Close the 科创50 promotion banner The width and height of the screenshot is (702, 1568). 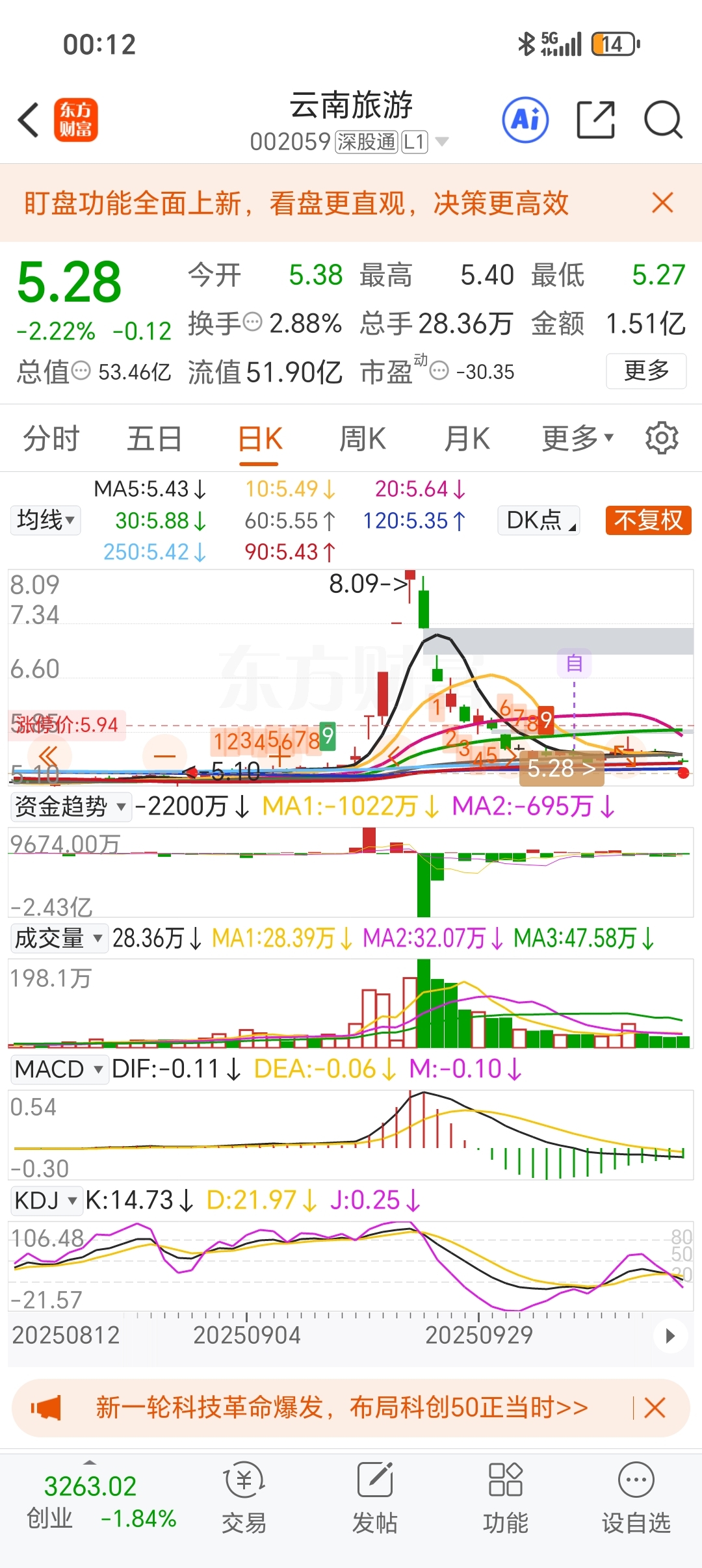[655, 1408]
